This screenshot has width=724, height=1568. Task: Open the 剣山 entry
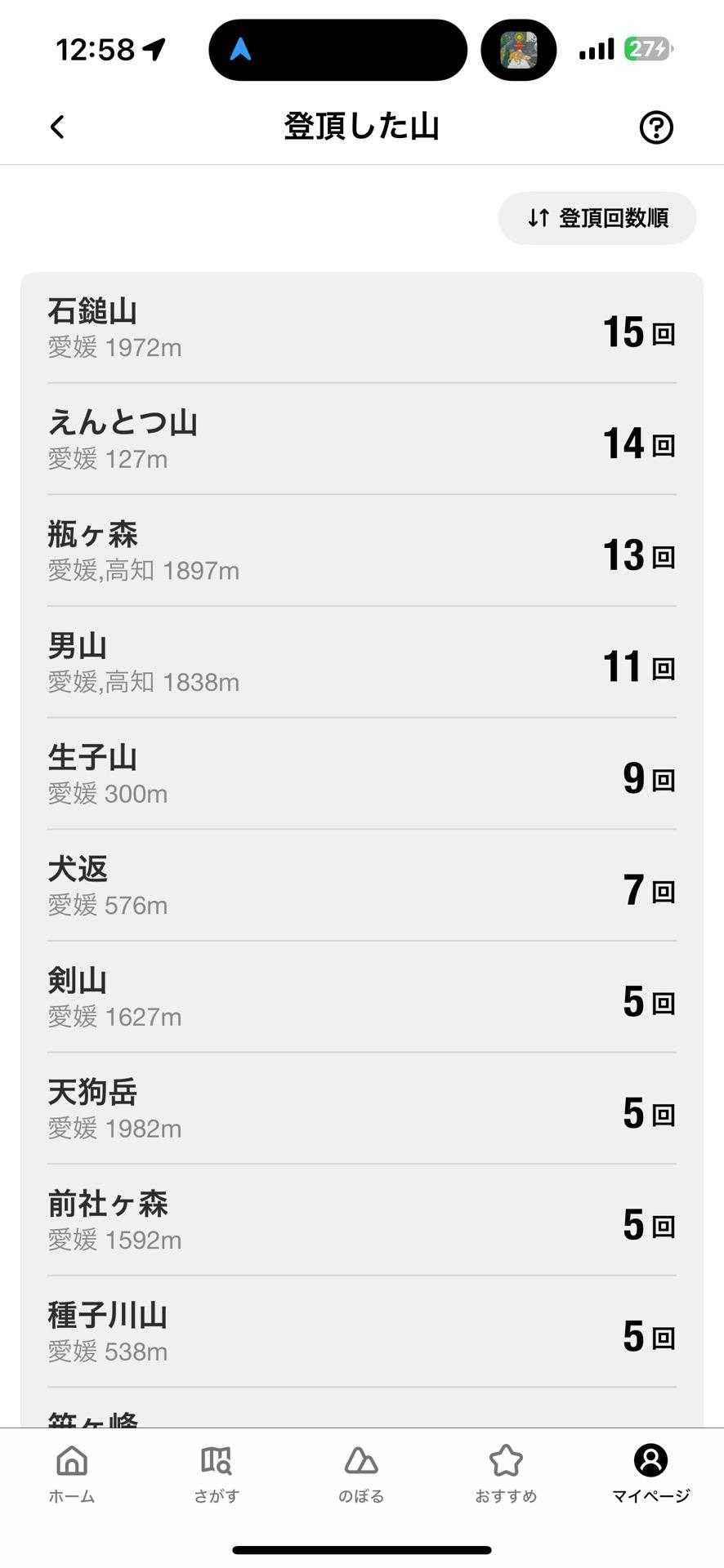pyautogui.click(x=361, y=997)
